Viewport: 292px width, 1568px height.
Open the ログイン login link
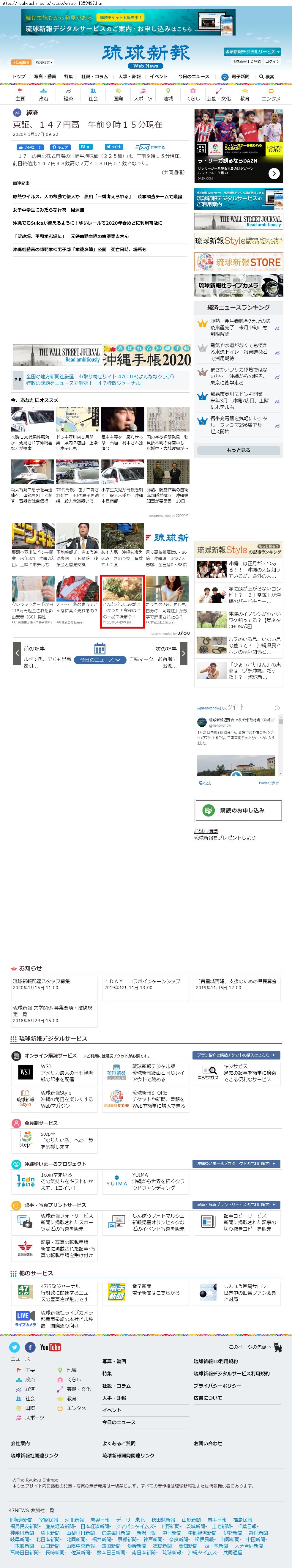(272, 62)
